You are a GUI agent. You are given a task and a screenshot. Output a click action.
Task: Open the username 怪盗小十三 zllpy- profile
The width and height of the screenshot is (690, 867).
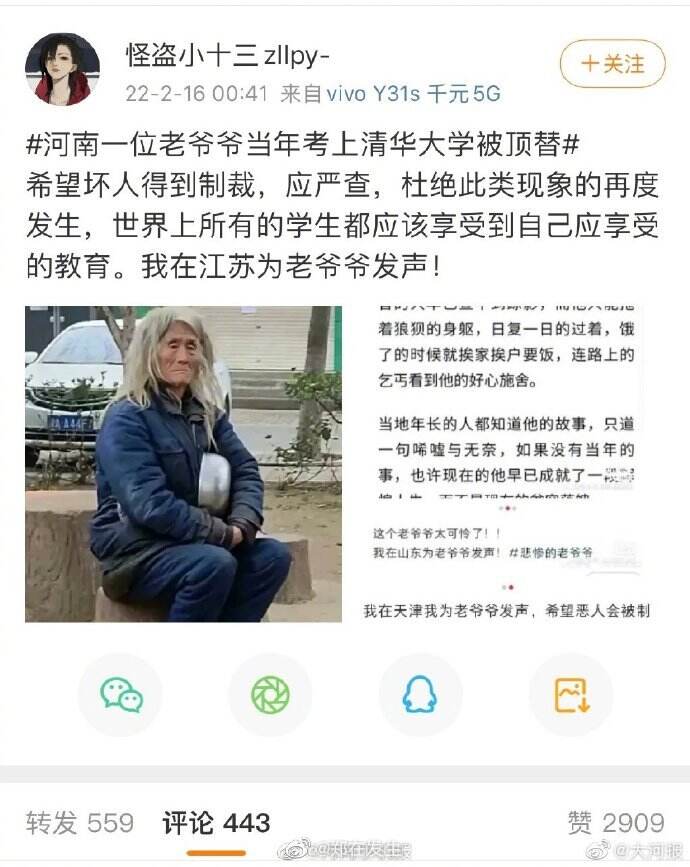click(226, 55)
